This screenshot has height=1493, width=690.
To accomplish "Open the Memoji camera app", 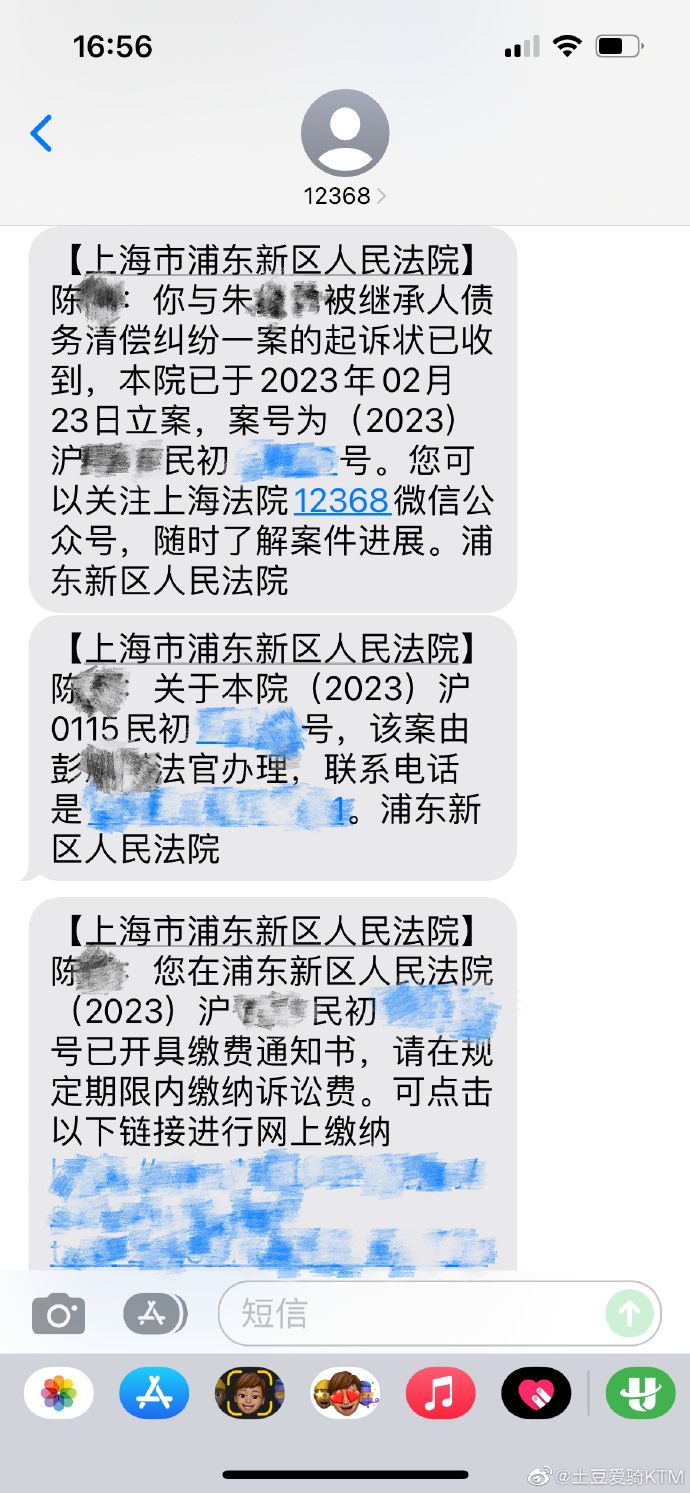I will point(249,1393).
